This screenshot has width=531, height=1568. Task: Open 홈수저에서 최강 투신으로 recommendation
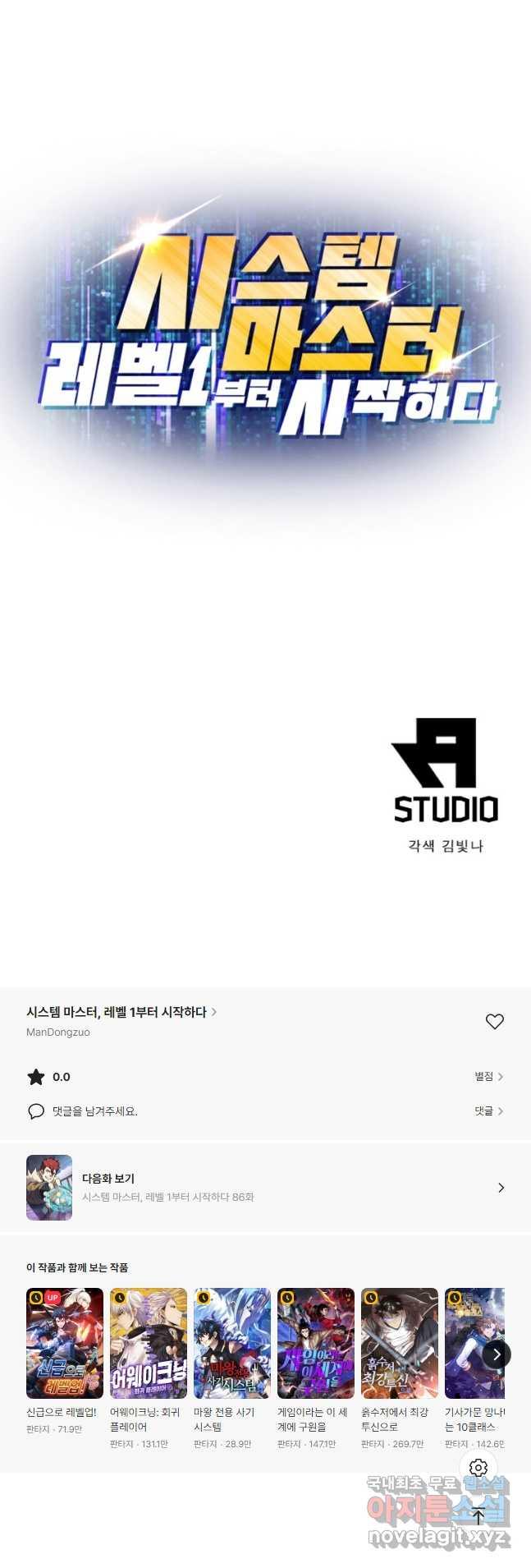(400, 1343)
